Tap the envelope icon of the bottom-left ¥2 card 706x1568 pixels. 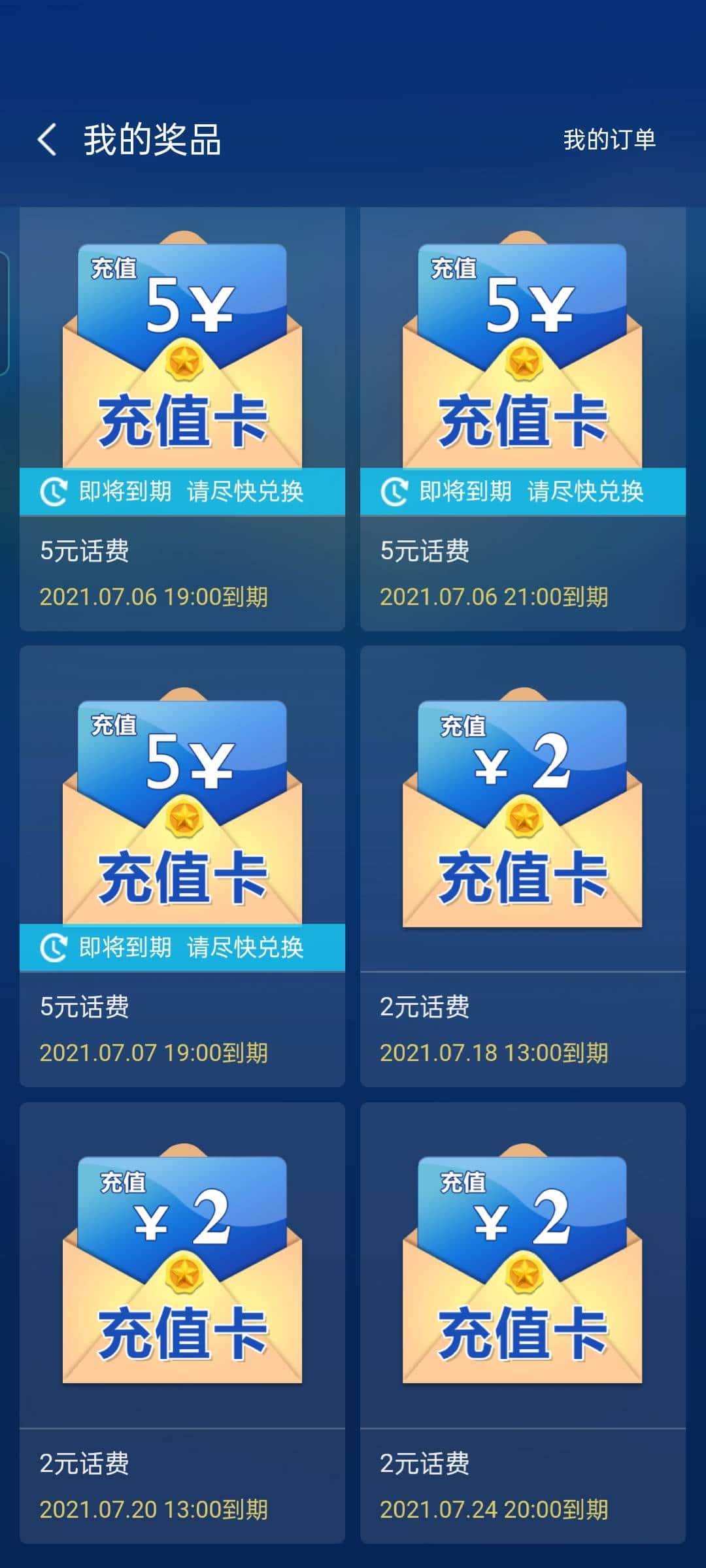(182, 1300)
